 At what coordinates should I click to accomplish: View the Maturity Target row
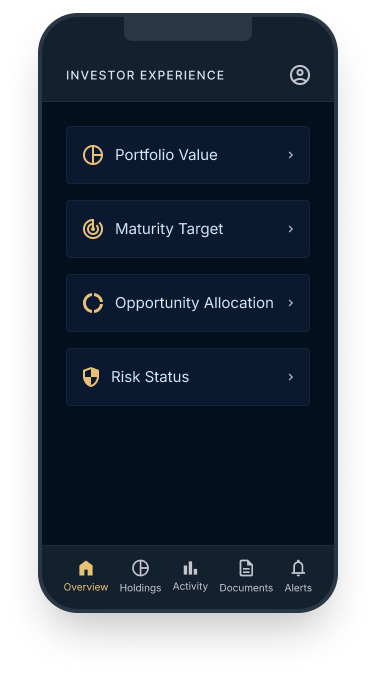[188, 229]
